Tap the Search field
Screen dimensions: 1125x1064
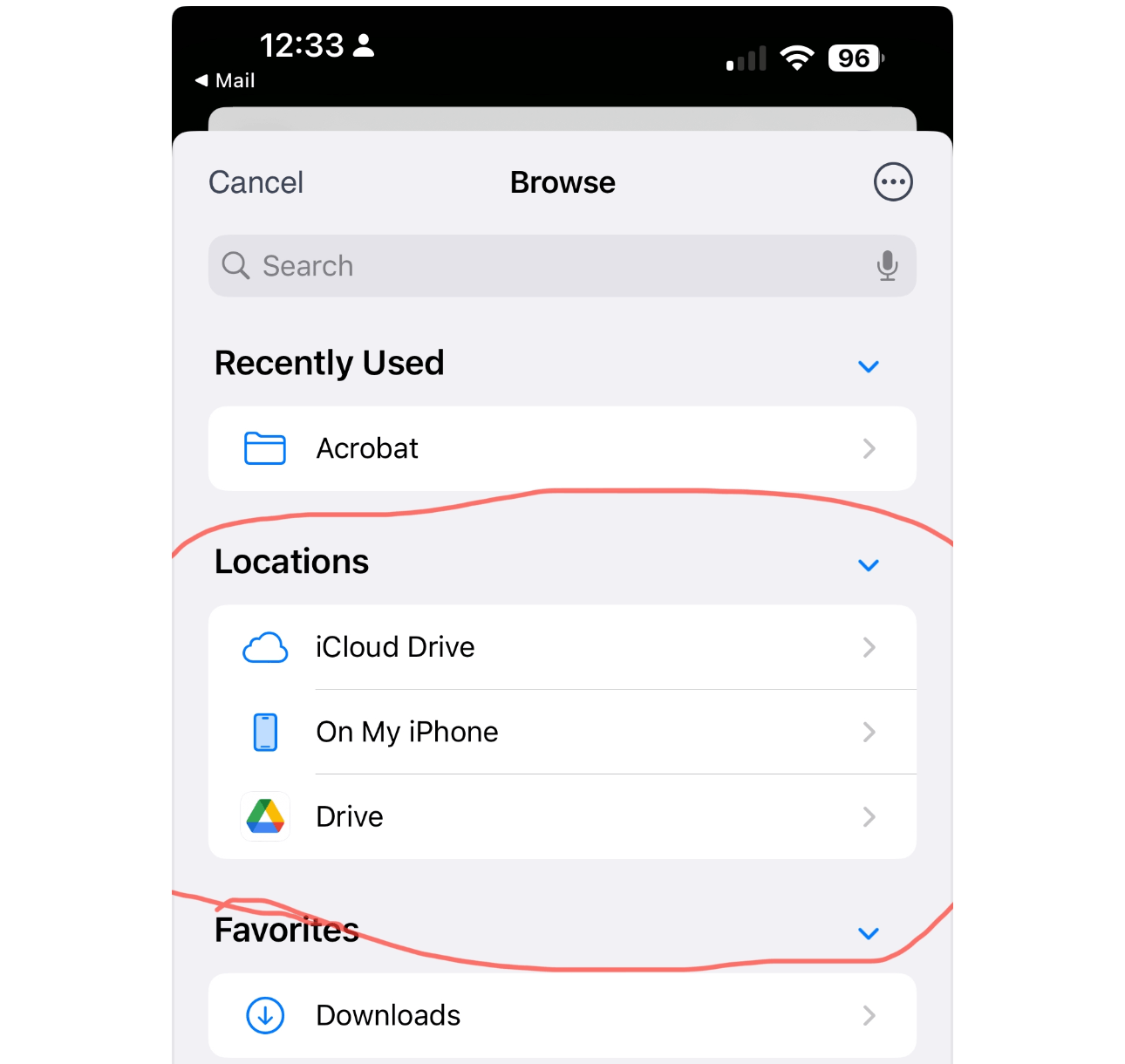[x=541, y=266]
